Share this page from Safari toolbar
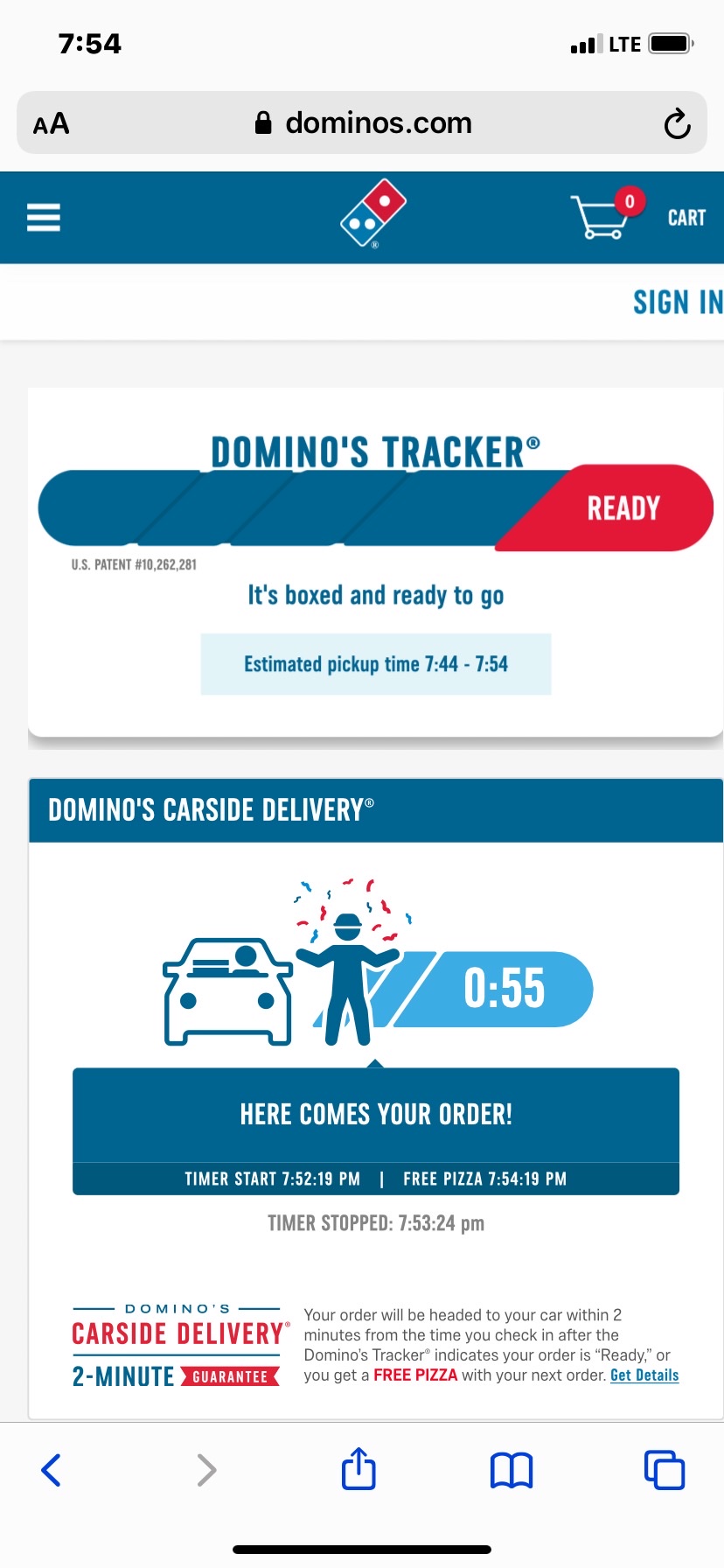The height and width of the screenshot is (1568, 724). pyautogui.click(x=359, y=1468)
